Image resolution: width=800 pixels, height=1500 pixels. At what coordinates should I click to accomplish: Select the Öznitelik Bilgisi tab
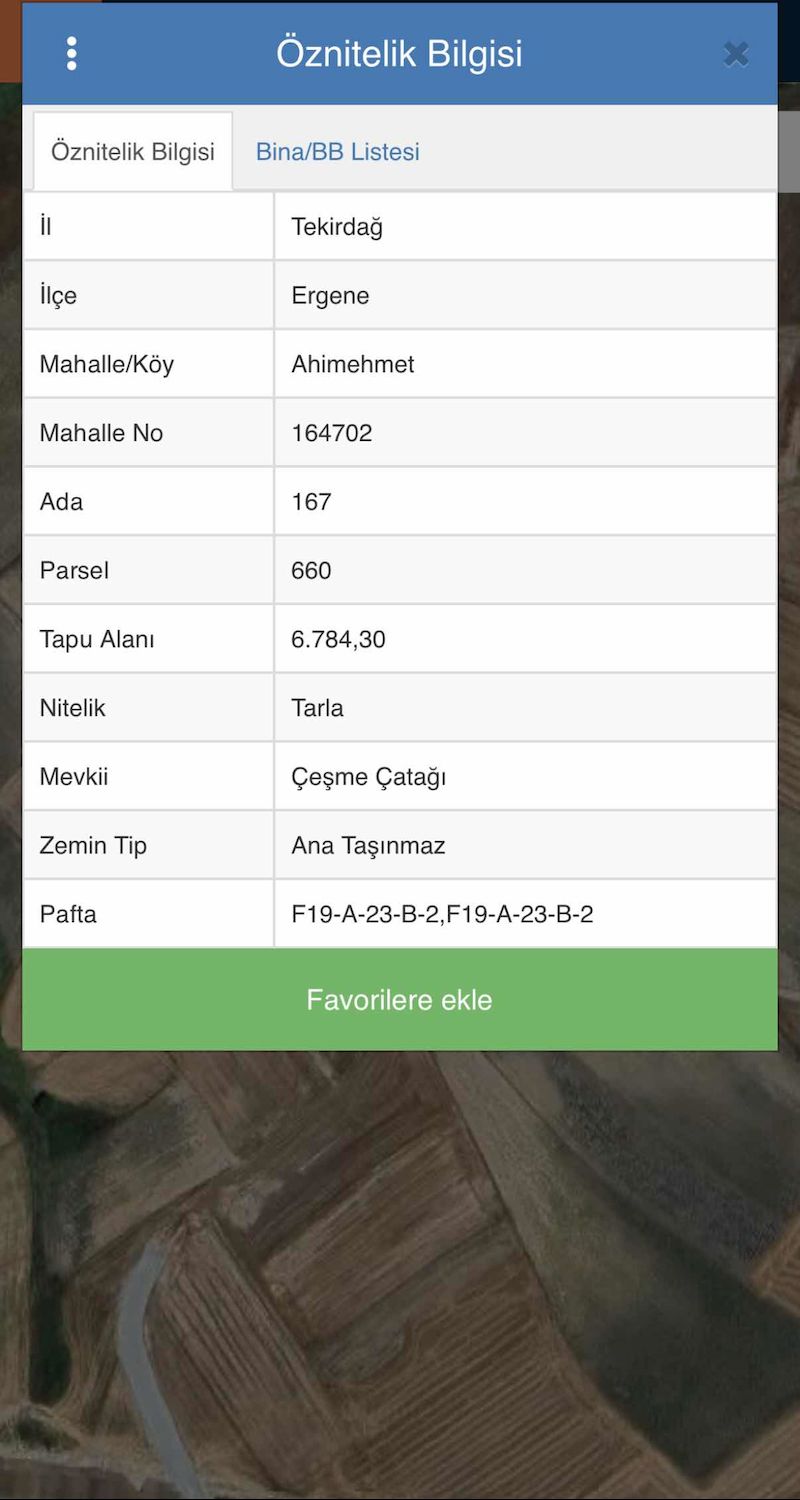tap(133, 151)
